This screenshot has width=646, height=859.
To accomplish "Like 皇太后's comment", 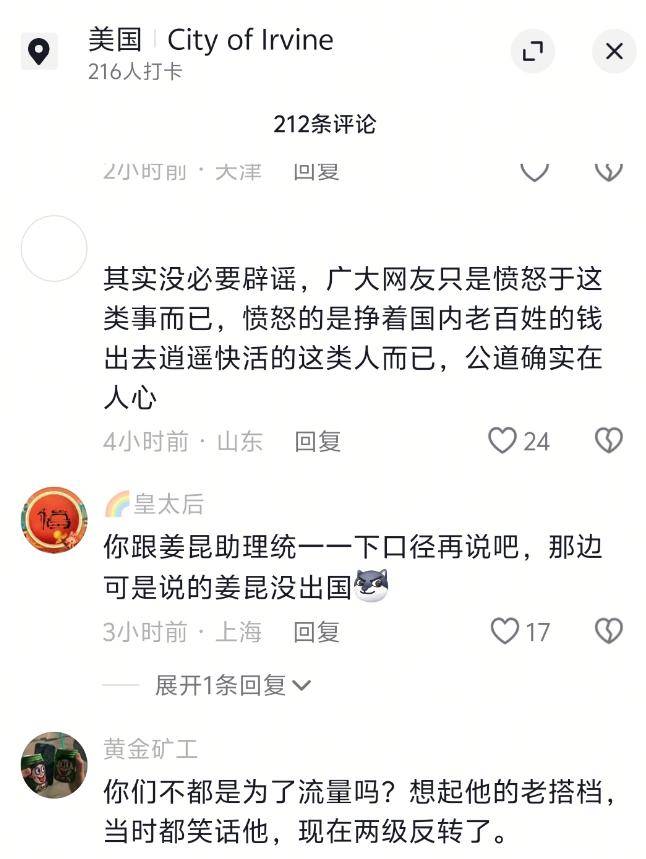I will [505, 631].
